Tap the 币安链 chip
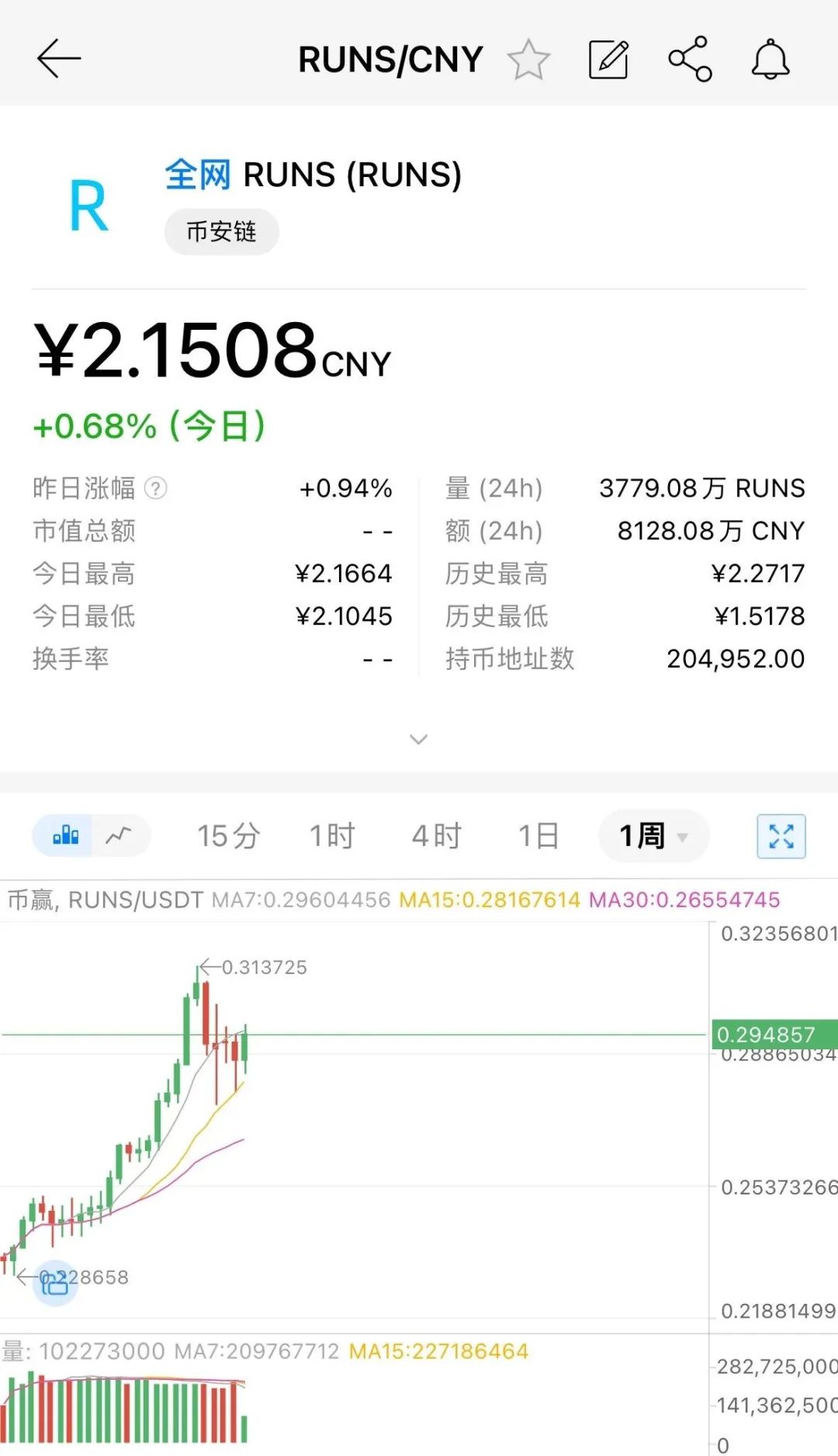 point(221,231)
